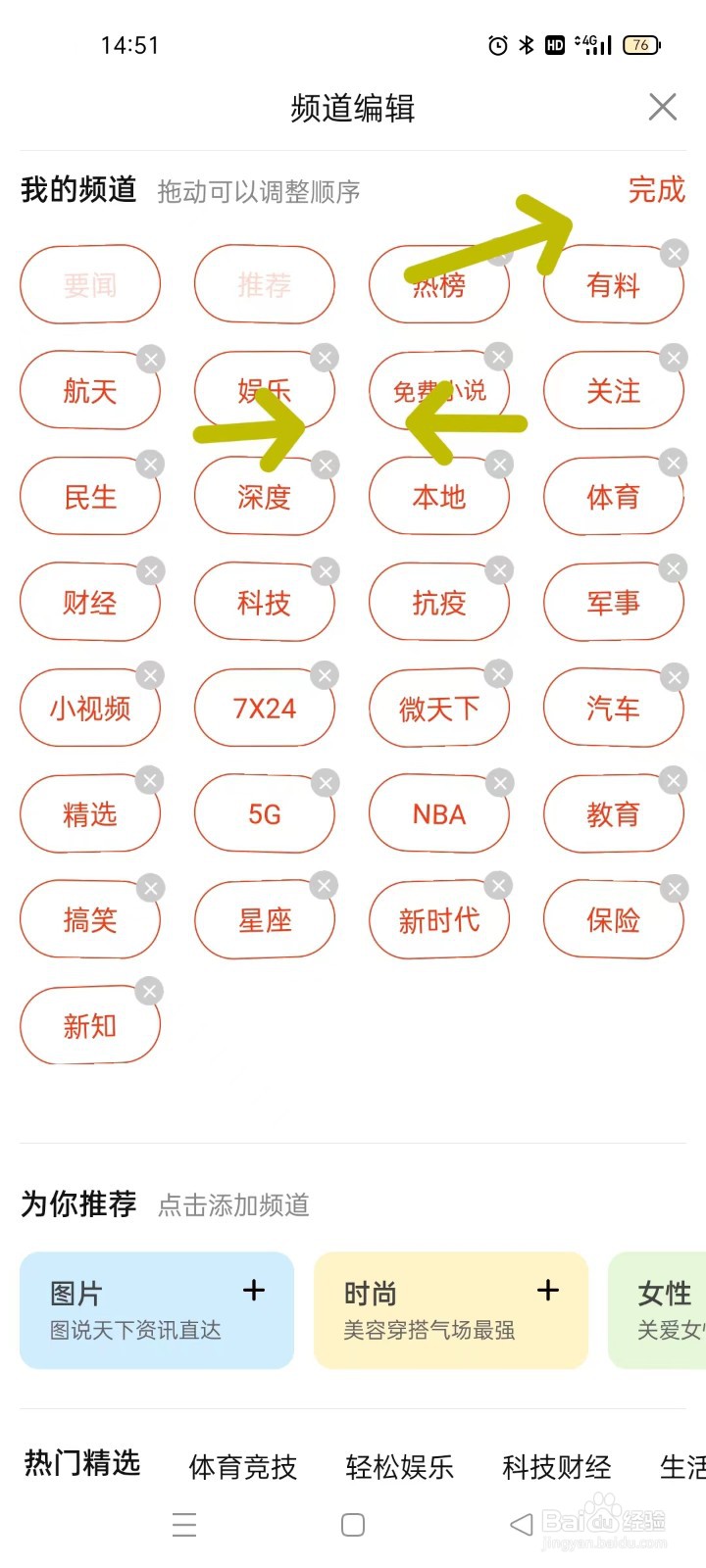This screenshot has height=1568, width=706.
Task: Add the 时尚 recommended channel
Action: pos(548,1290)
